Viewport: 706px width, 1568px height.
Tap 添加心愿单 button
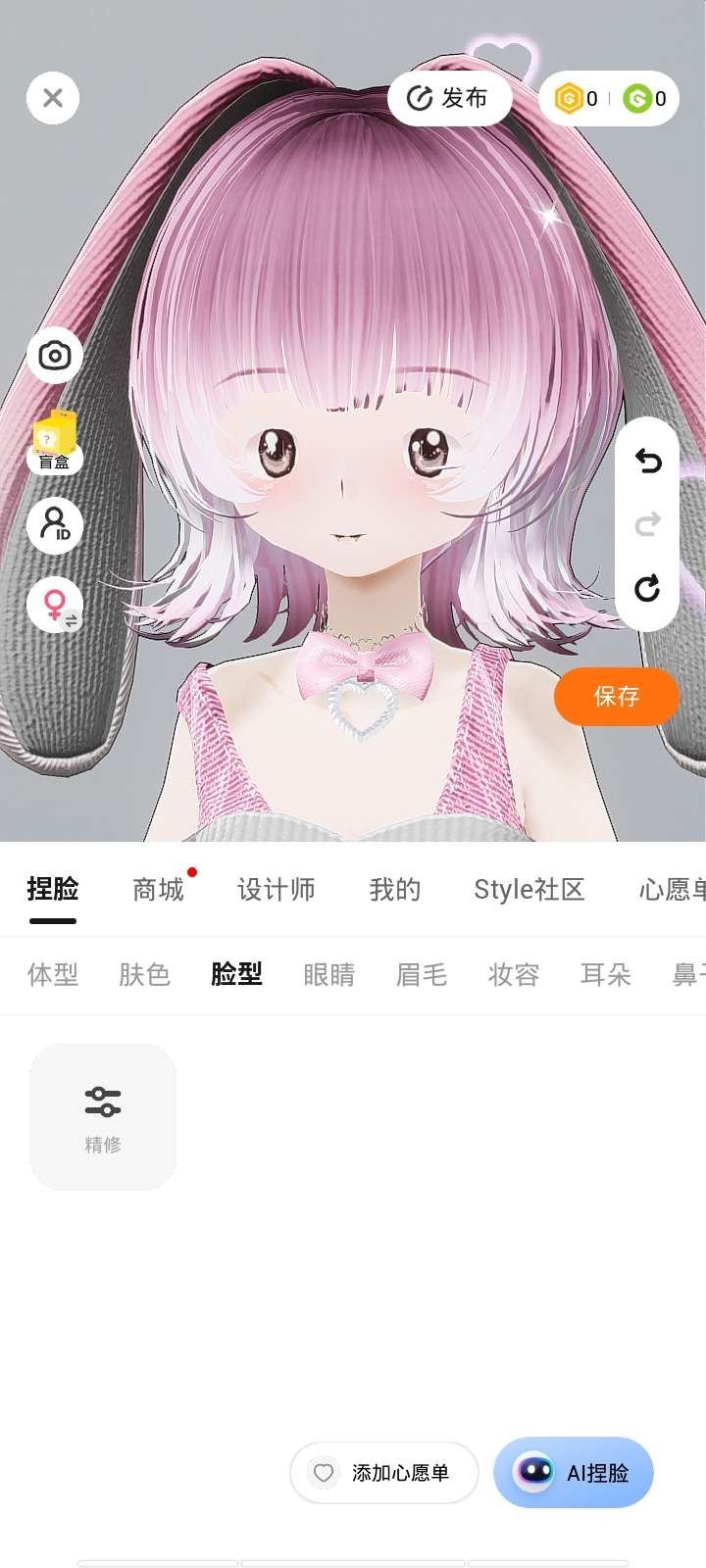[x=383, y=1473]
